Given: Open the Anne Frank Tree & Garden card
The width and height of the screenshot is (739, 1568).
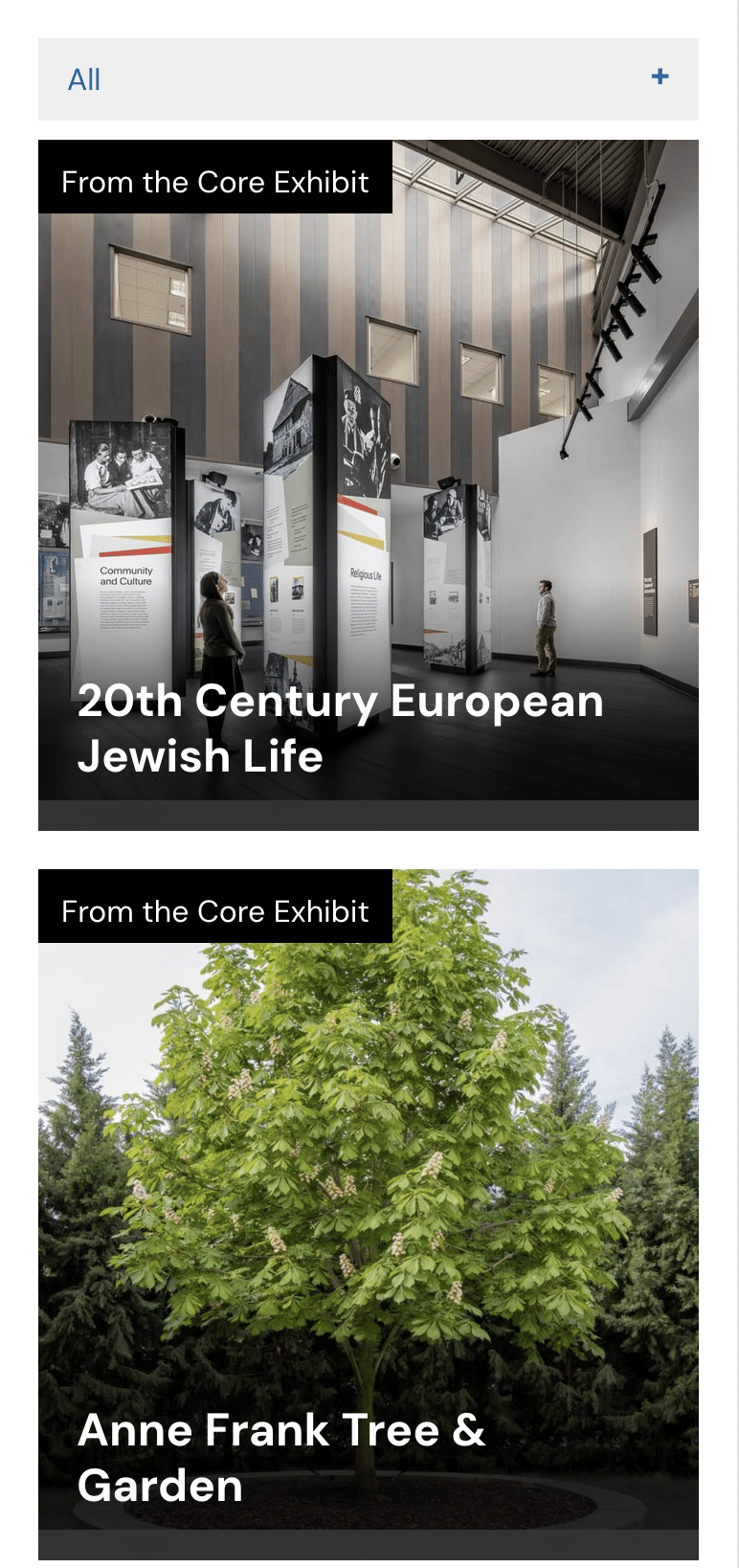Looking at the screenshot, I should click(x=281, y=1456).
